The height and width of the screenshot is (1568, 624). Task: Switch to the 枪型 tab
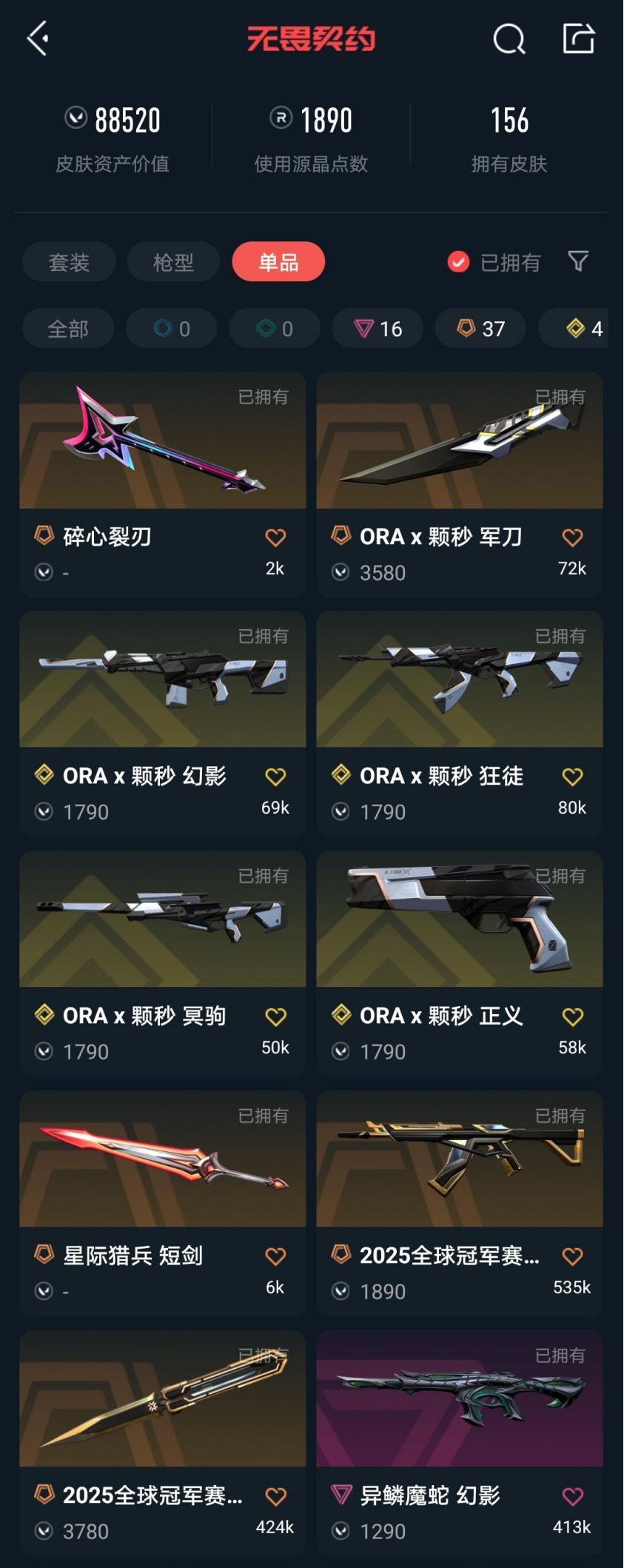coord(173,262)
